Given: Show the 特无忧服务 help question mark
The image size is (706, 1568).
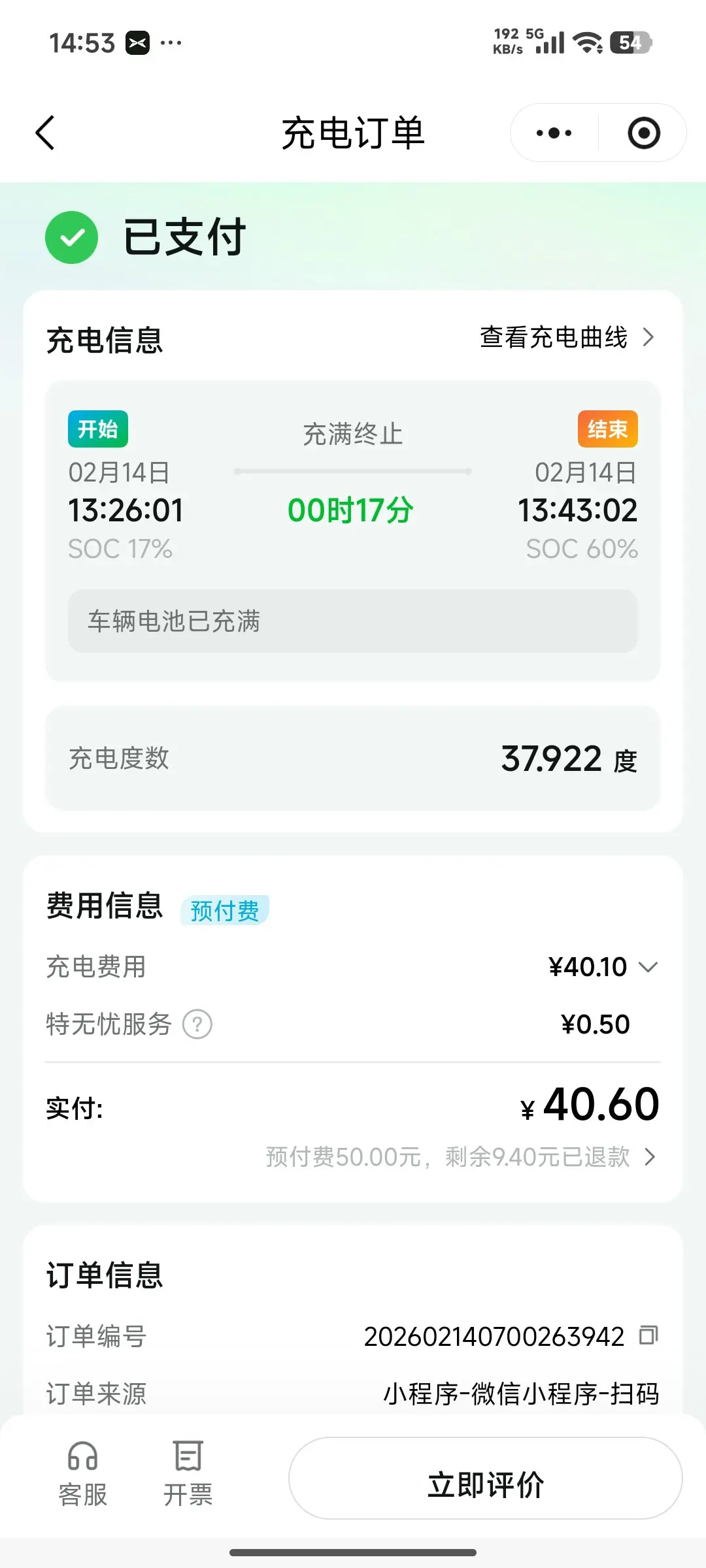Looking at the screenshot, I should click(x=197, y=1024).
